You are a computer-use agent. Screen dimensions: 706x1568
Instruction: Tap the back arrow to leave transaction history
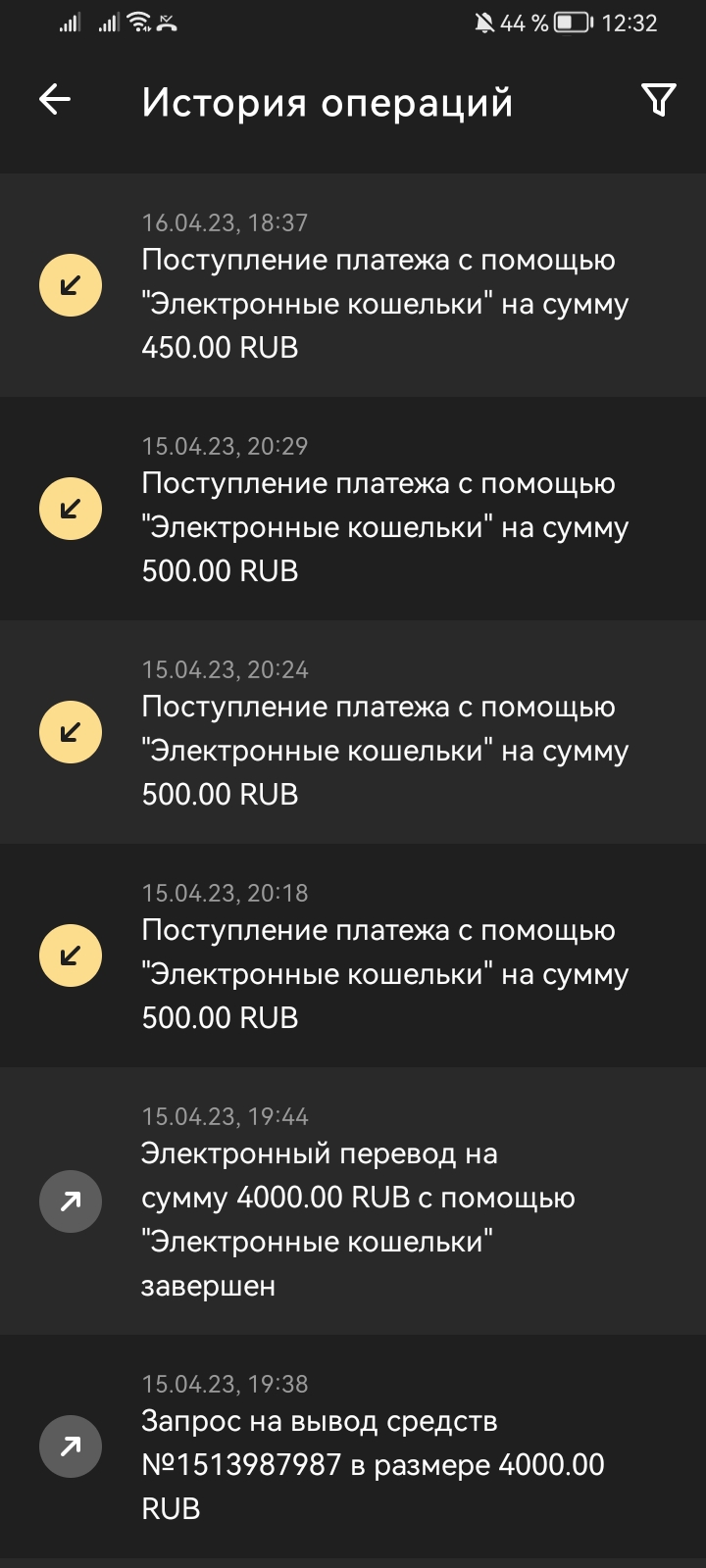click(x=54, y=98)
